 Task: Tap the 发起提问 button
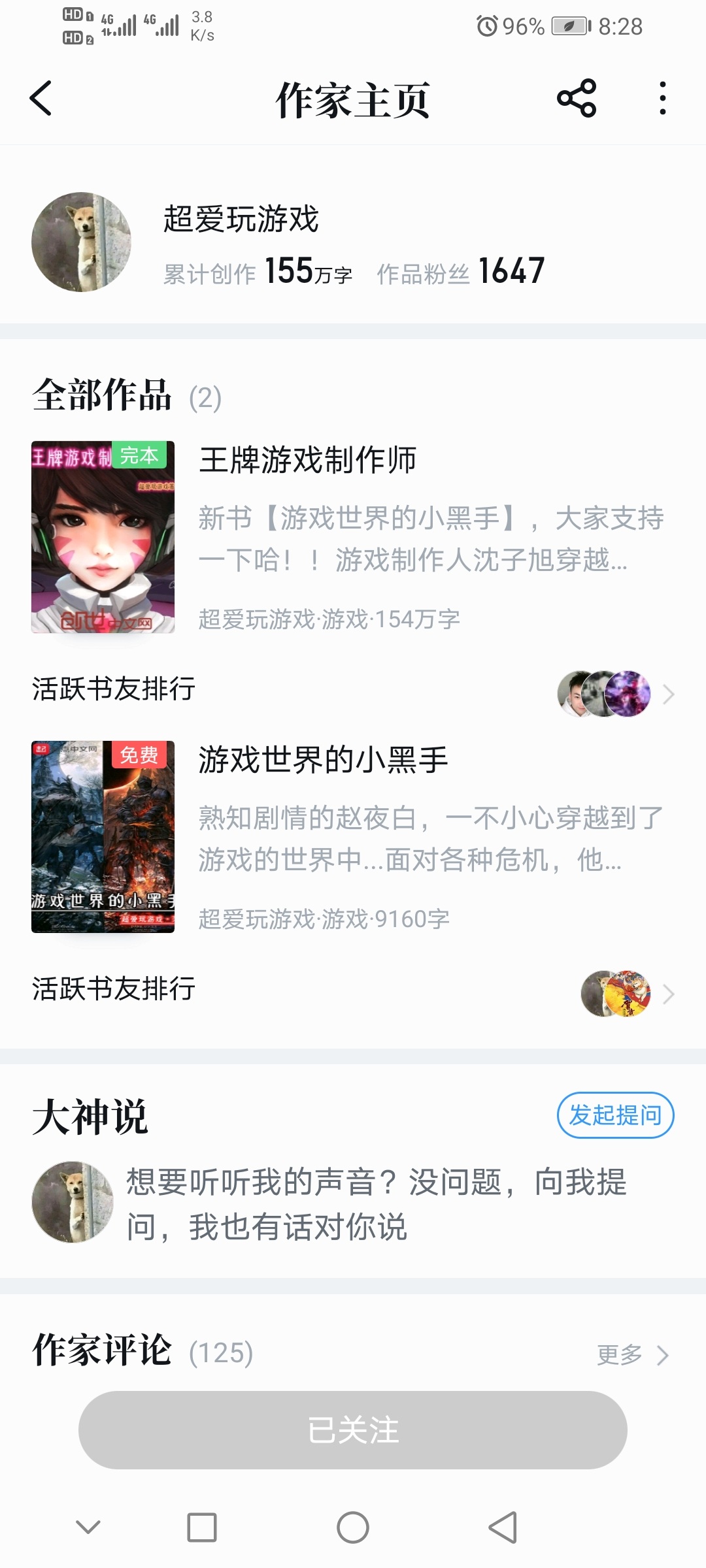tap(615, 1115)
